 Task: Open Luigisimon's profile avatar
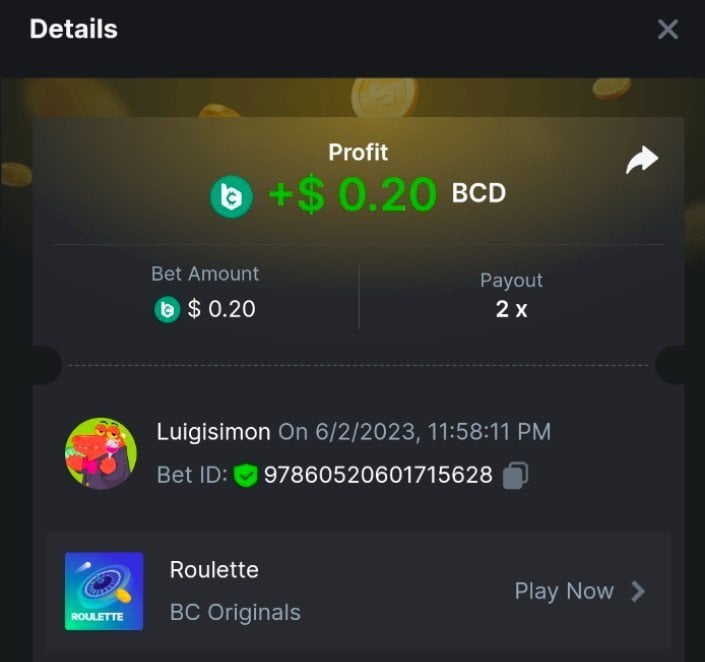(x=101, y=453)
